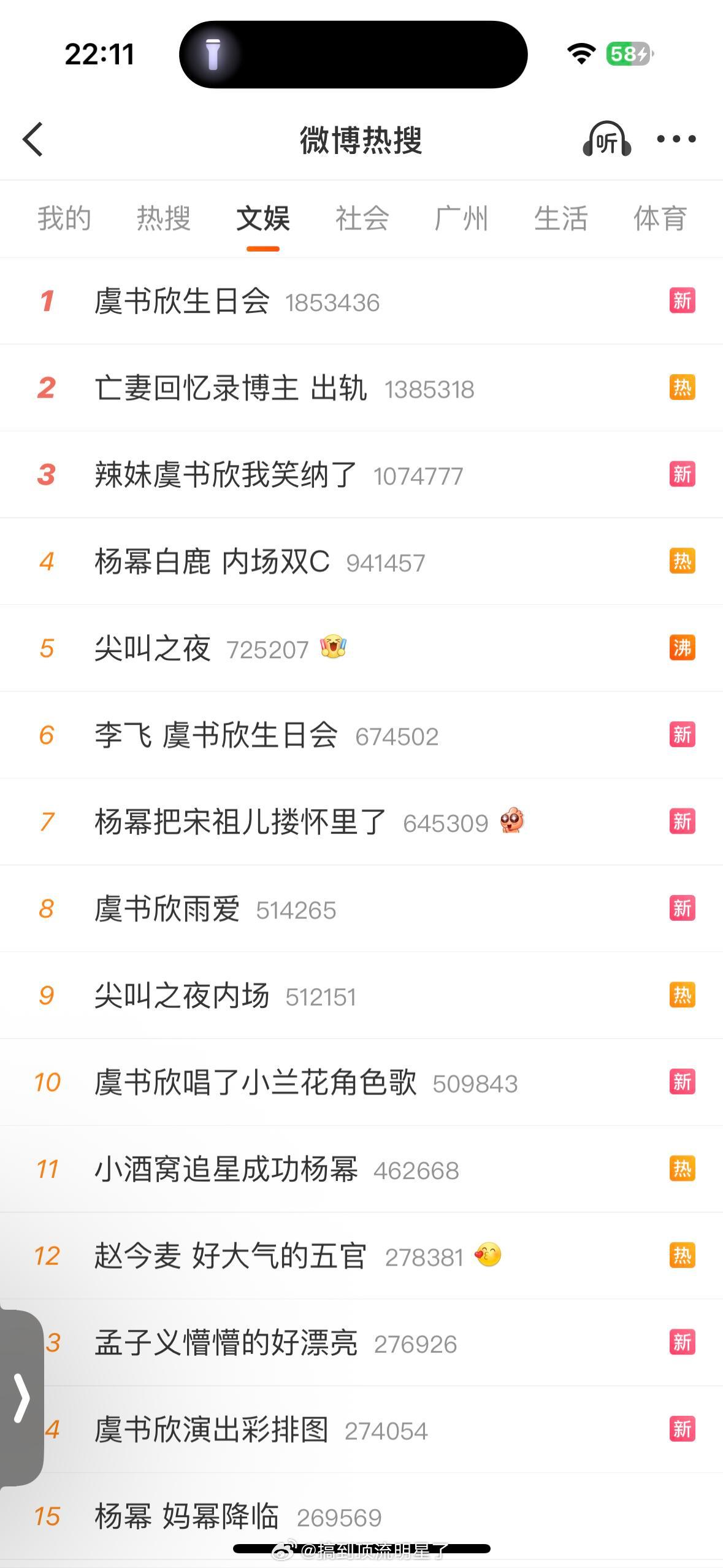Tap the 热 badge on 亡妻回忆录博主 出轨
This screenshot has width=723, height=1568.
click(681, 388)
